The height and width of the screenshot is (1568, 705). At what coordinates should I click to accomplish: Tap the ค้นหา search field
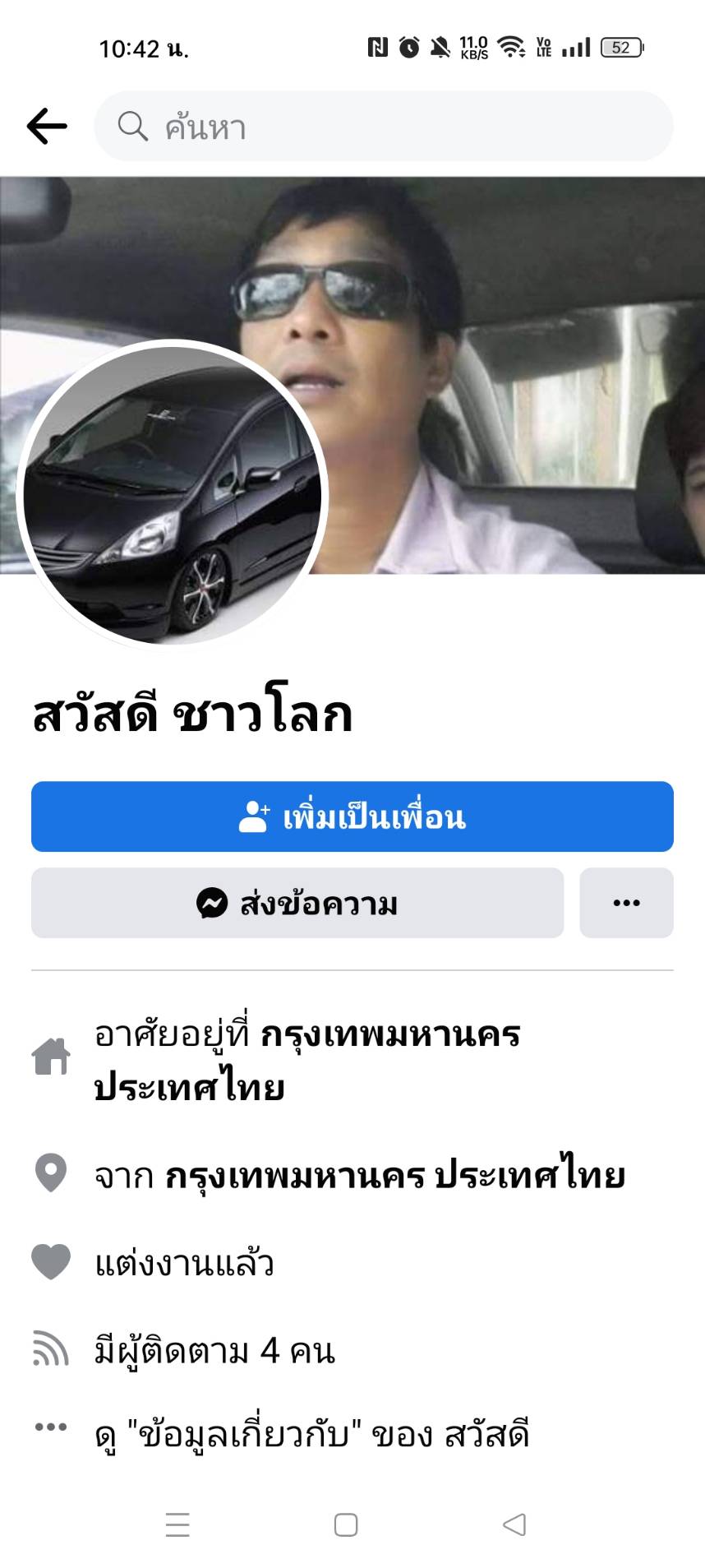[384, 127]
